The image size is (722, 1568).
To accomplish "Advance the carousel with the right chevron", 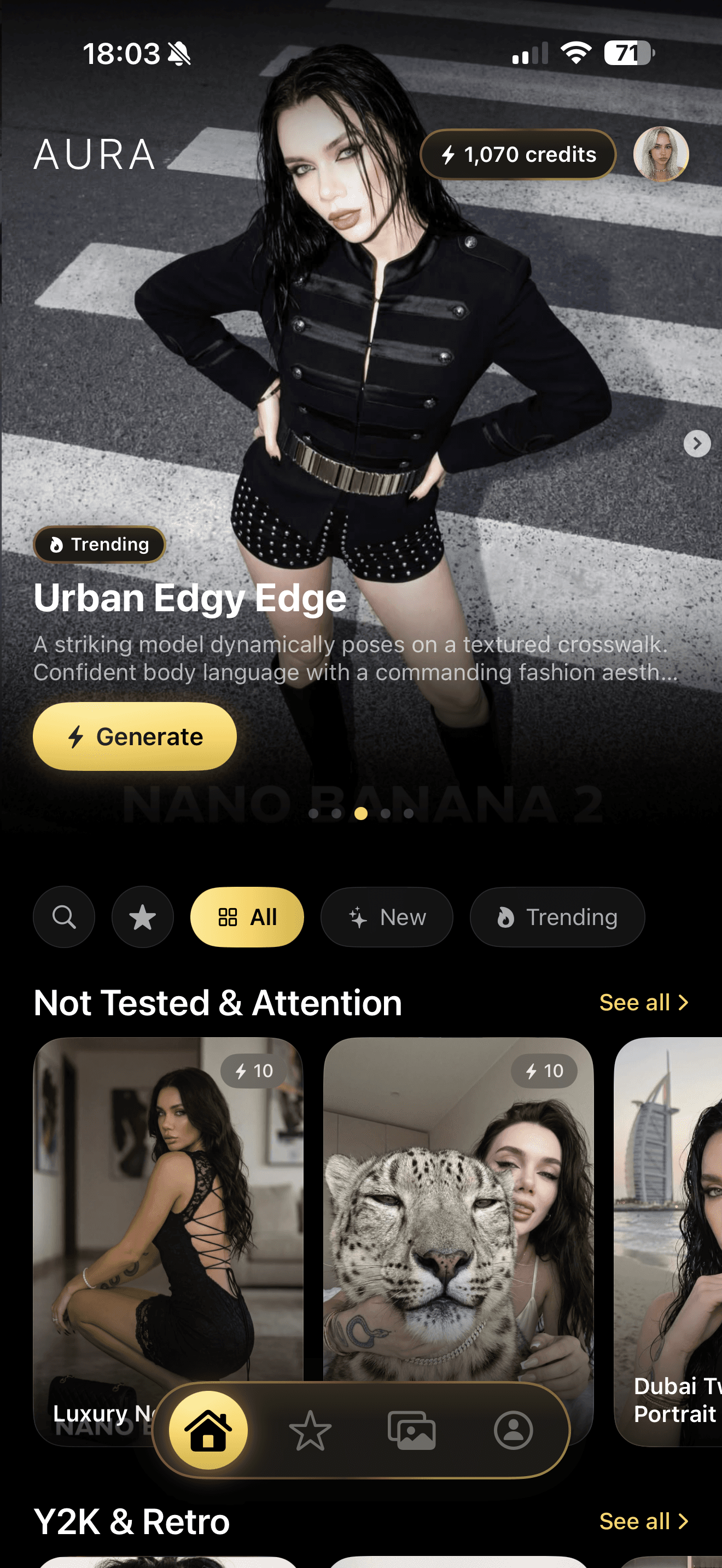I will [697, 443].
